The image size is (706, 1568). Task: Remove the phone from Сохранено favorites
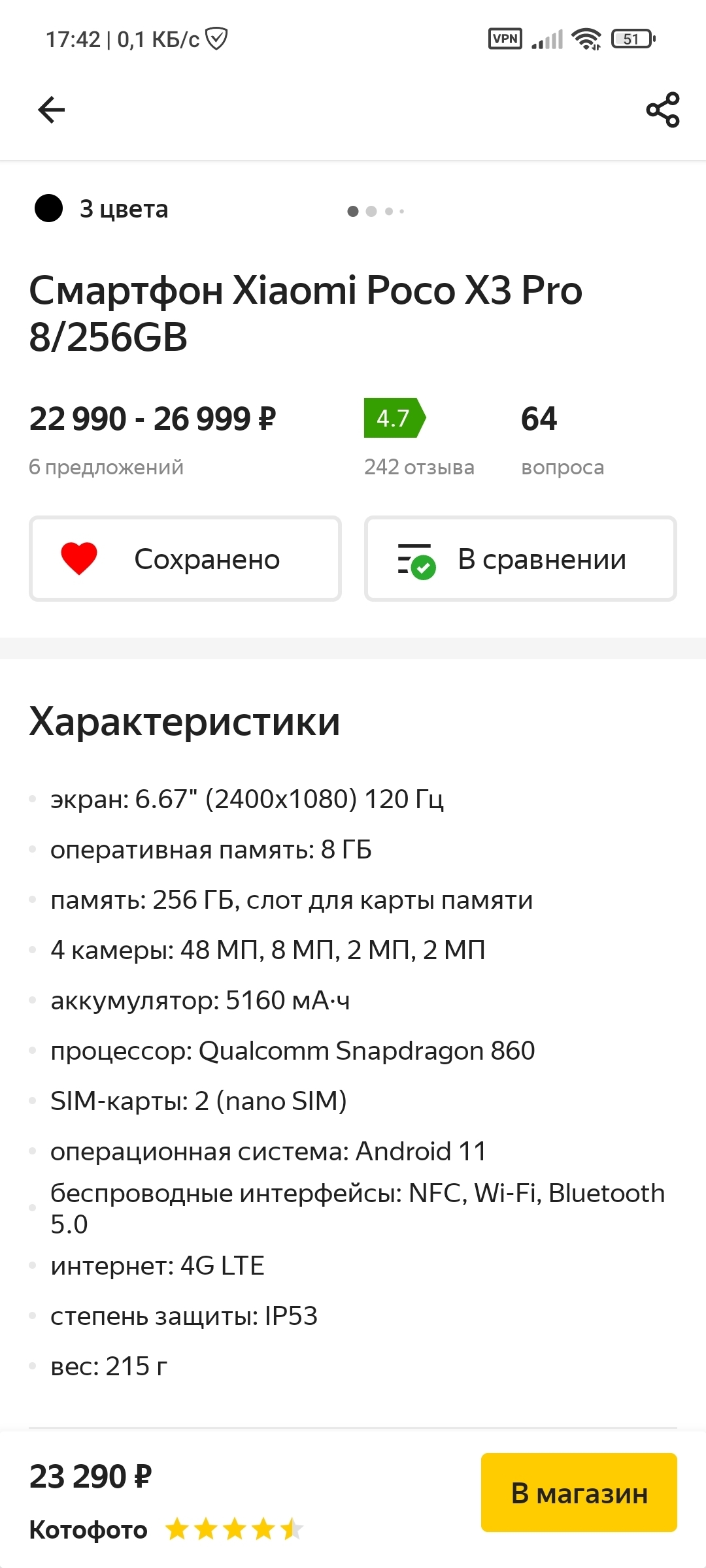[x=185, y=559]
